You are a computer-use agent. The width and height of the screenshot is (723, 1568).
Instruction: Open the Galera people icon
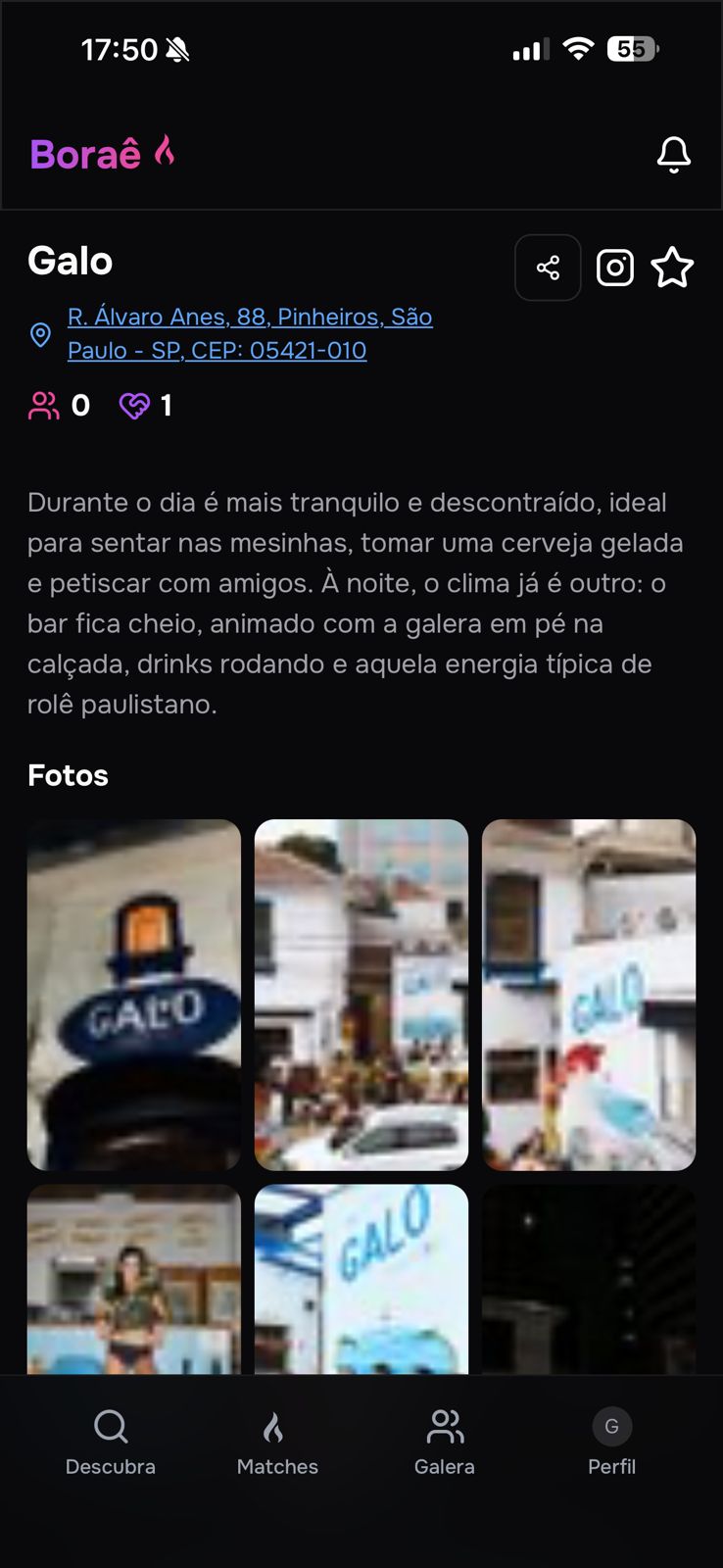click(445, 1427)
